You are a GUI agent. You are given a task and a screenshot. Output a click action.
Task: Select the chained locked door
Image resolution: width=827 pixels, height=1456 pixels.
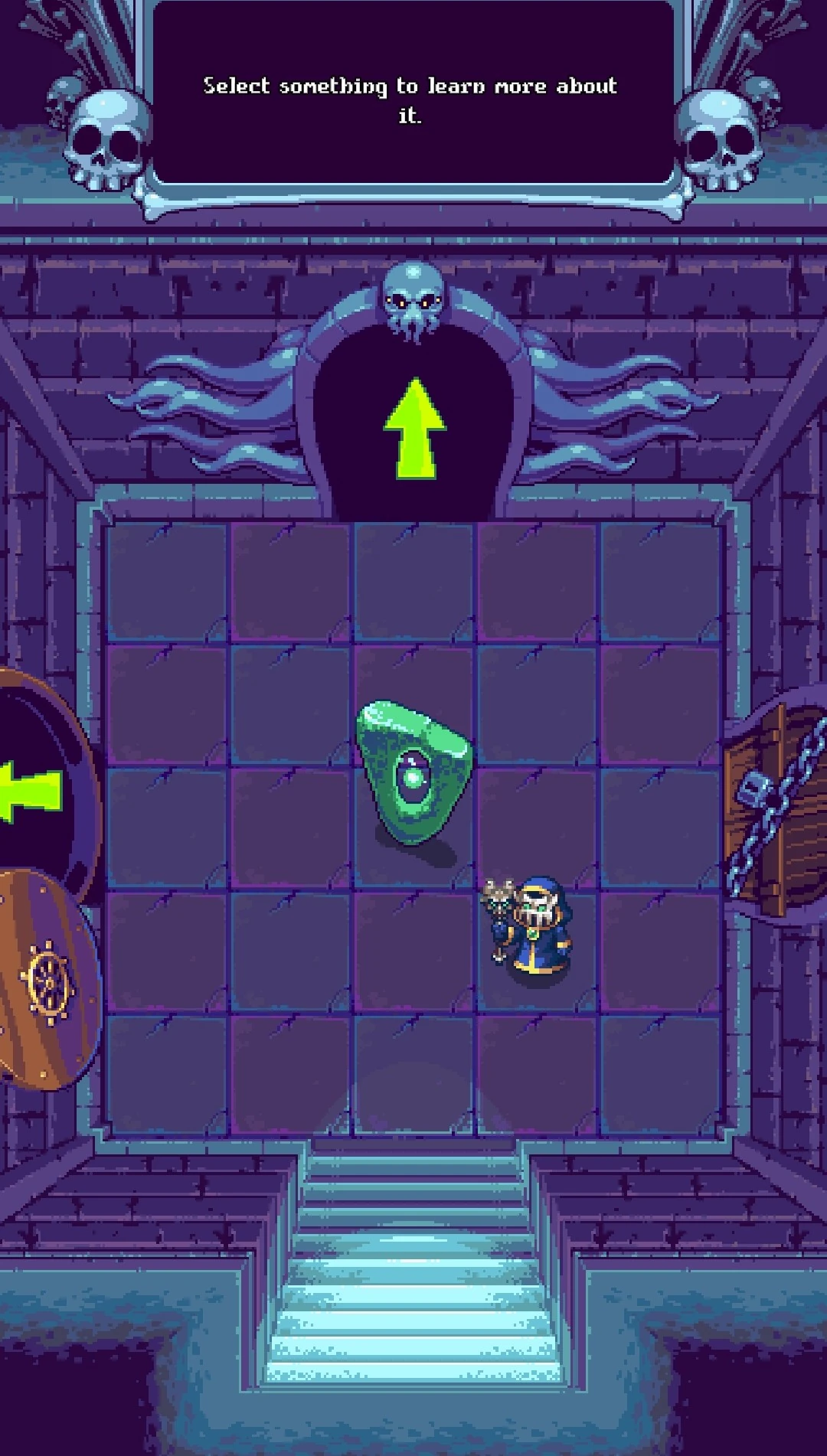coord(776,804)
